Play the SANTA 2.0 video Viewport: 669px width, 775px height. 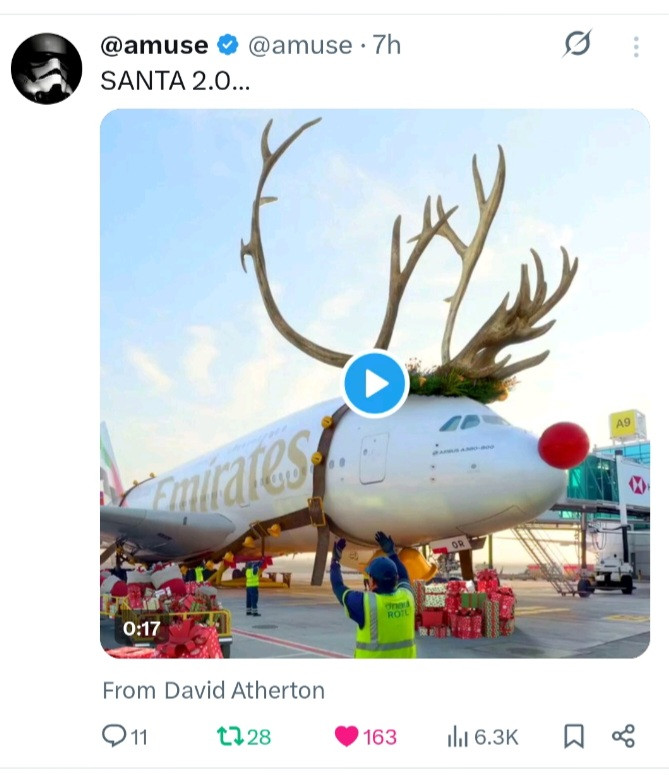click(375, 384)
